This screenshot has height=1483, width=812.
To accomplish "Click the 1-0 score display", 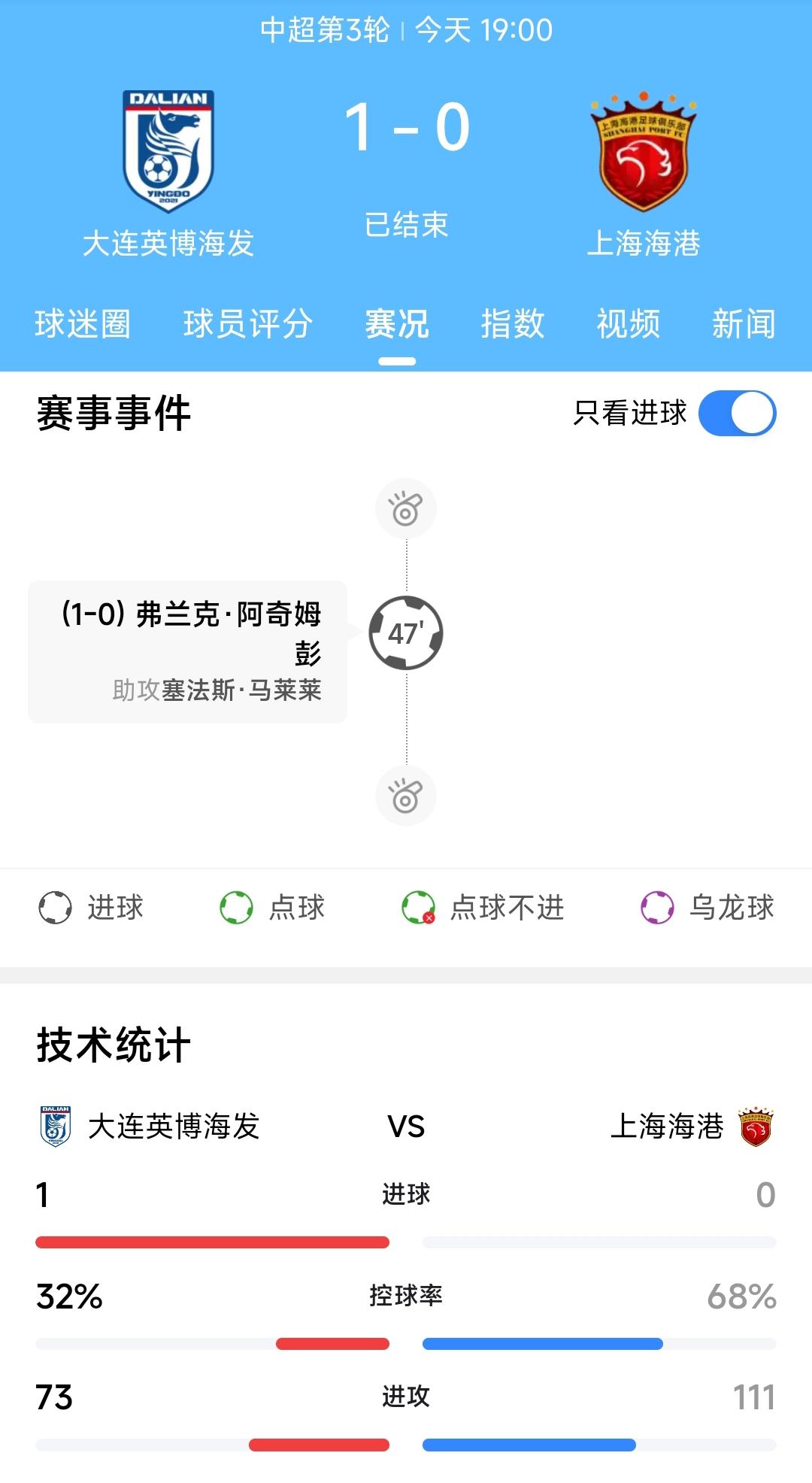I will point(406,126).
